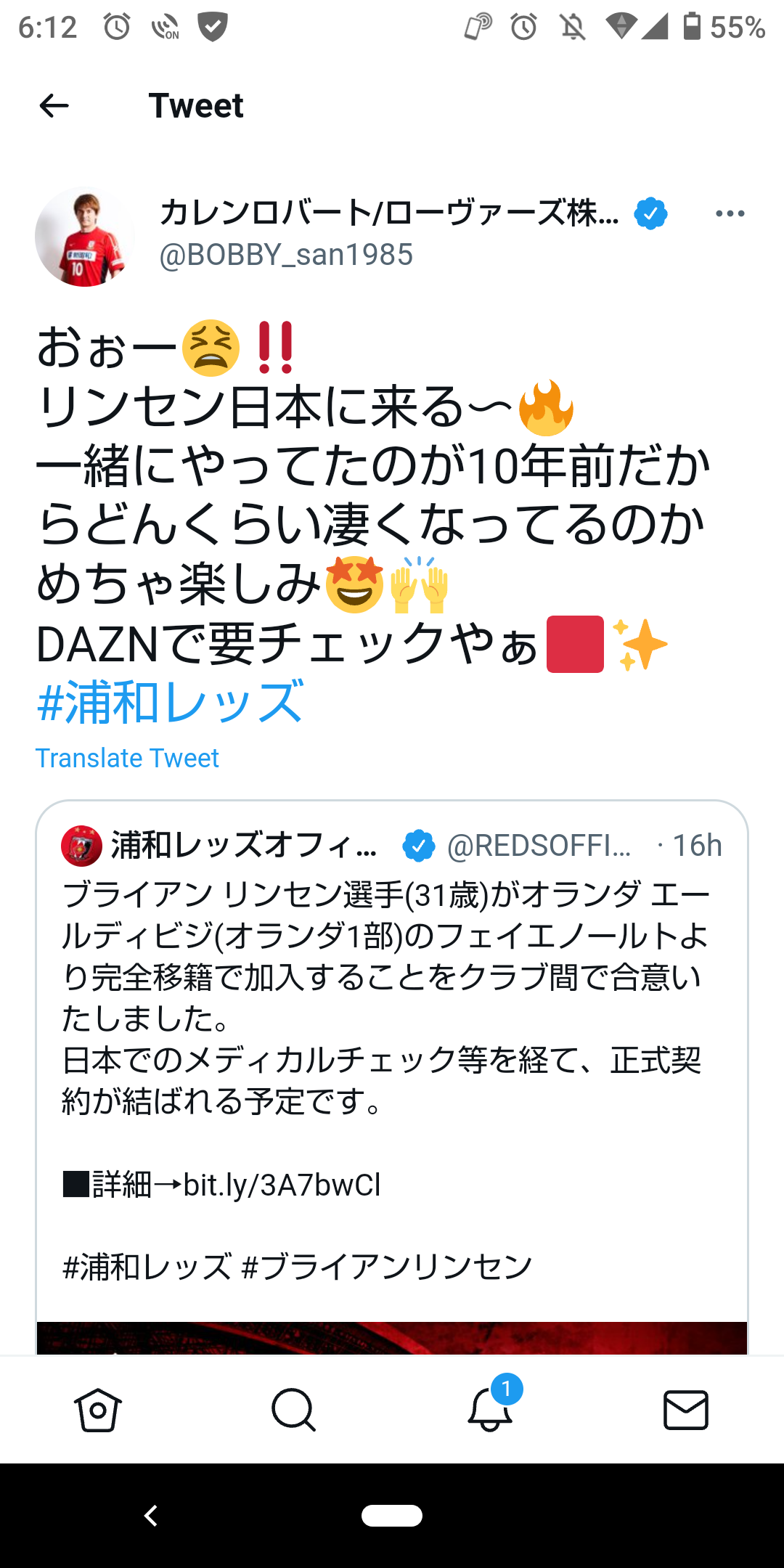The height and width of the screenshot is (1568, 784).
Task: Open the author name カレンロバート
Action: [388, 213]
